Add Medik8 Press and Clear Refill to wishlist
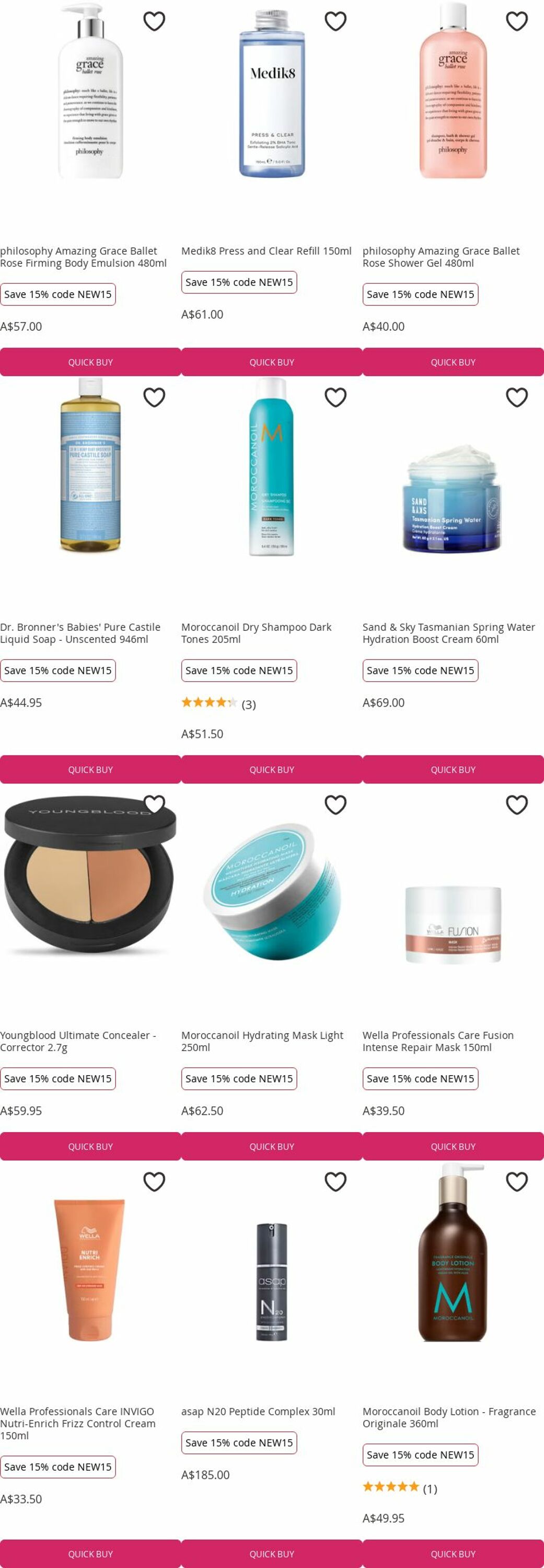 [x=335, y=21]
